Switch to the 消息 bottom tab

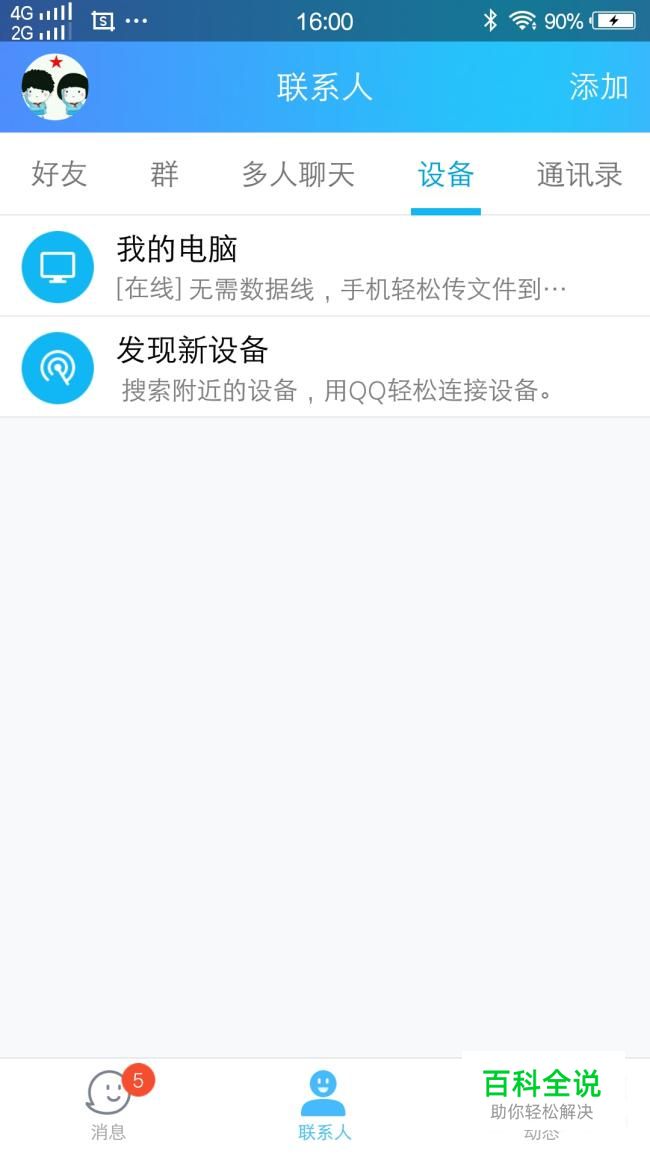tap(109, 1104)
